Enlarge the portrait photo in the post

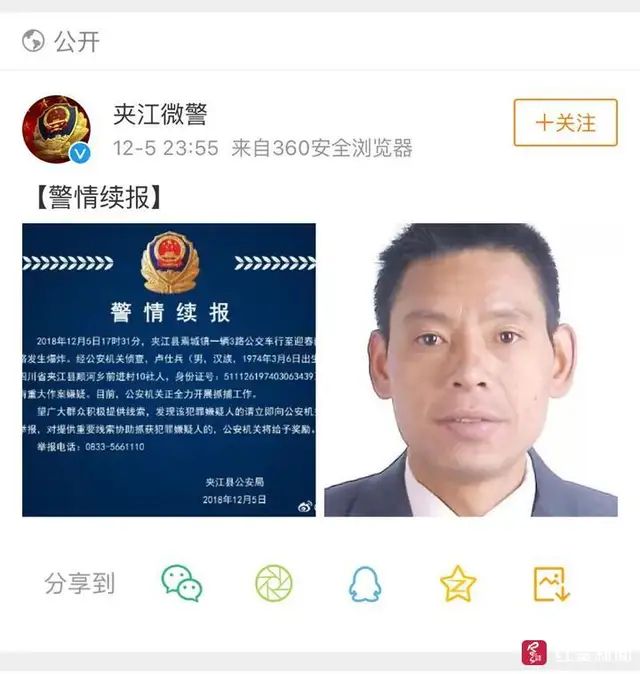(470, 369)
